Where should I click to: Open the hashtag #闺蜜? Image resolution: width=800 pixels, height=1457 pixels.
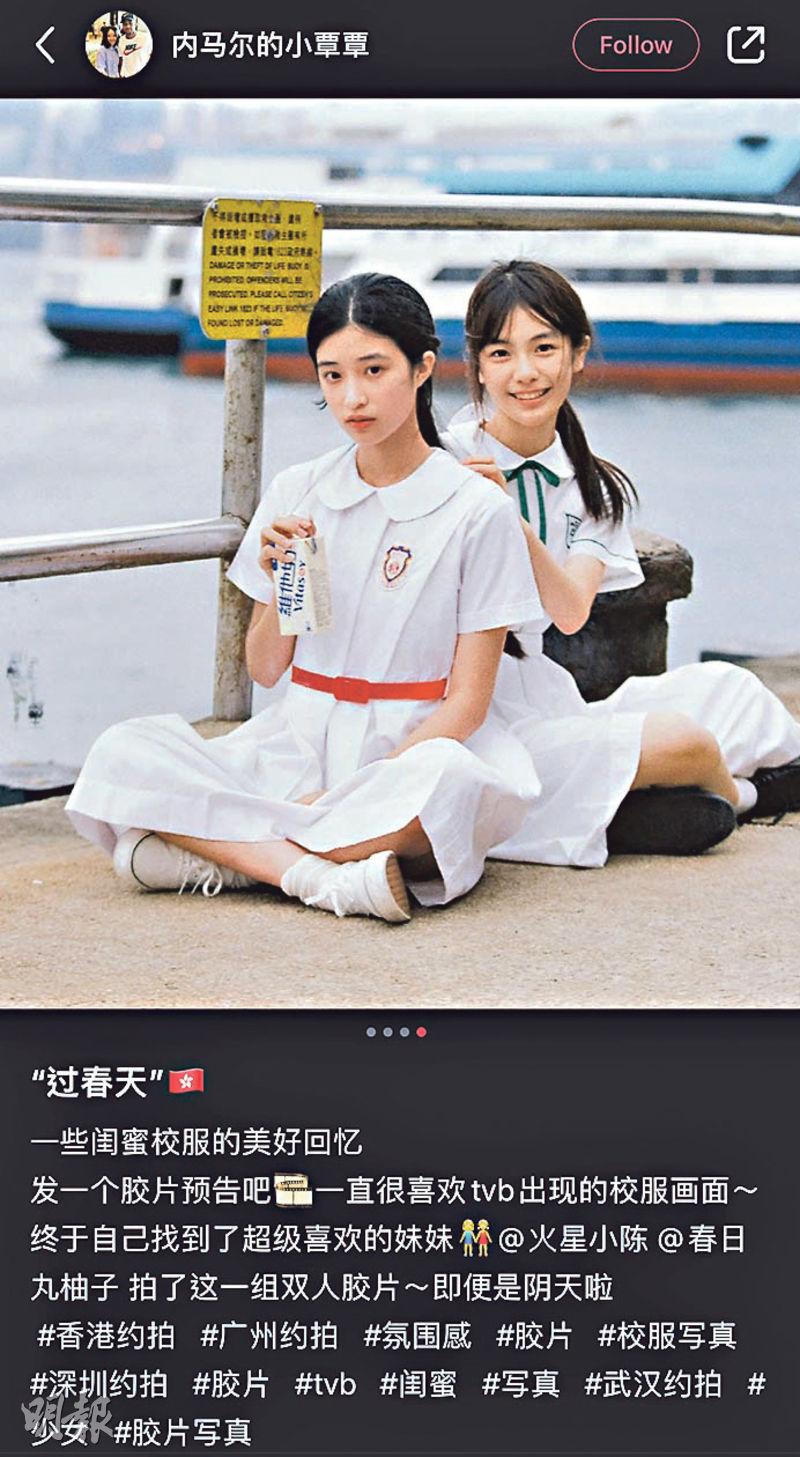[x=418, y=1384]
